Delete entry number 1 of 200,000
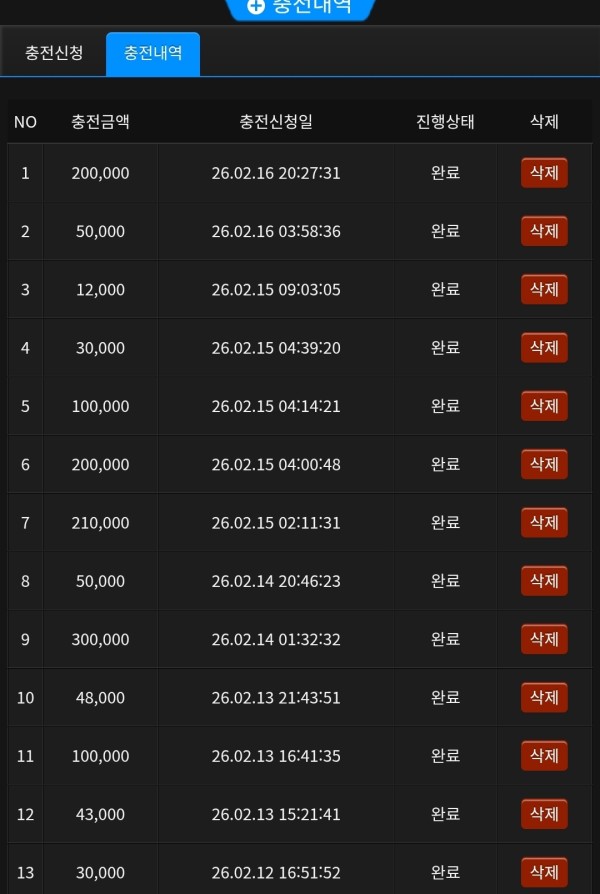Viewport: 600px width, 894px height. (x=544, y=173)
